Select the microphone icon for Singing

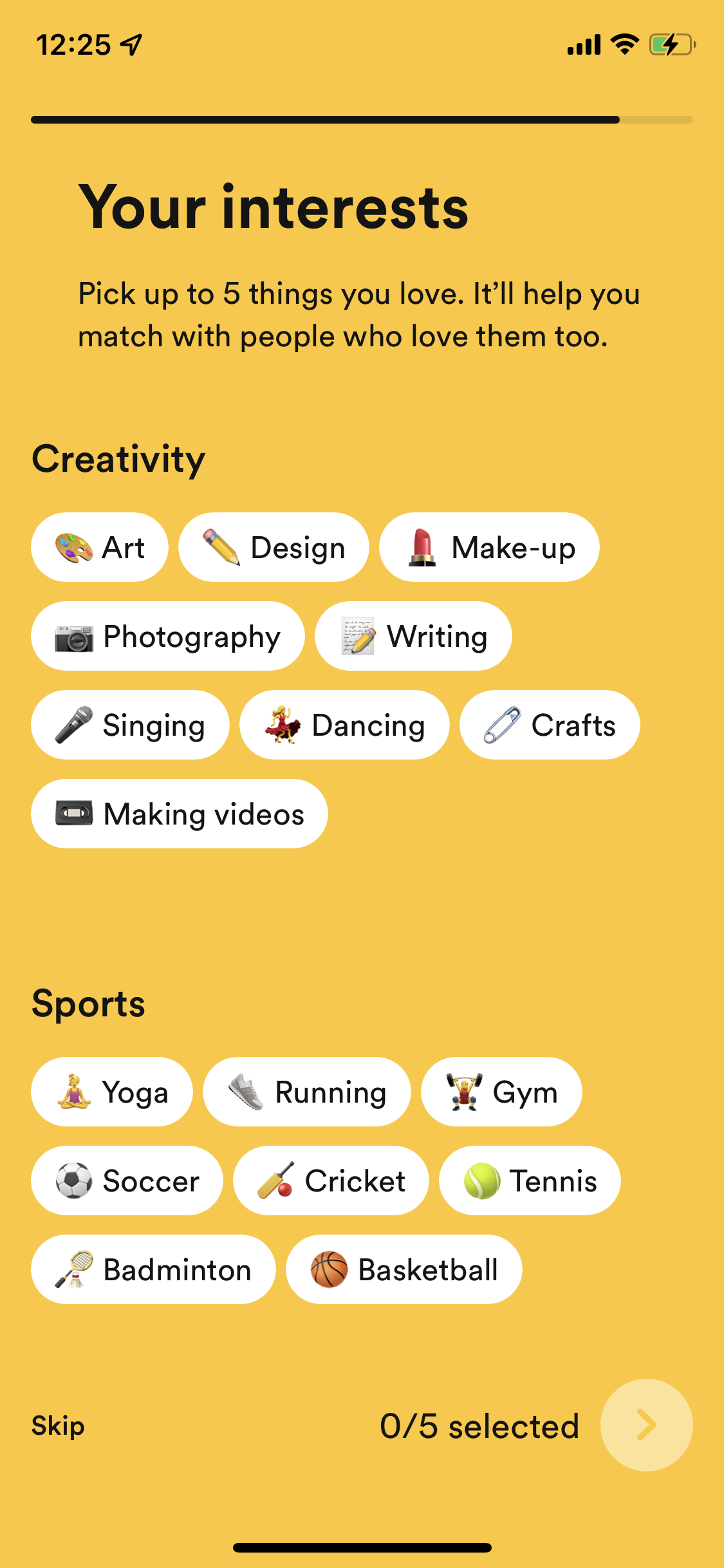(73, 725)
